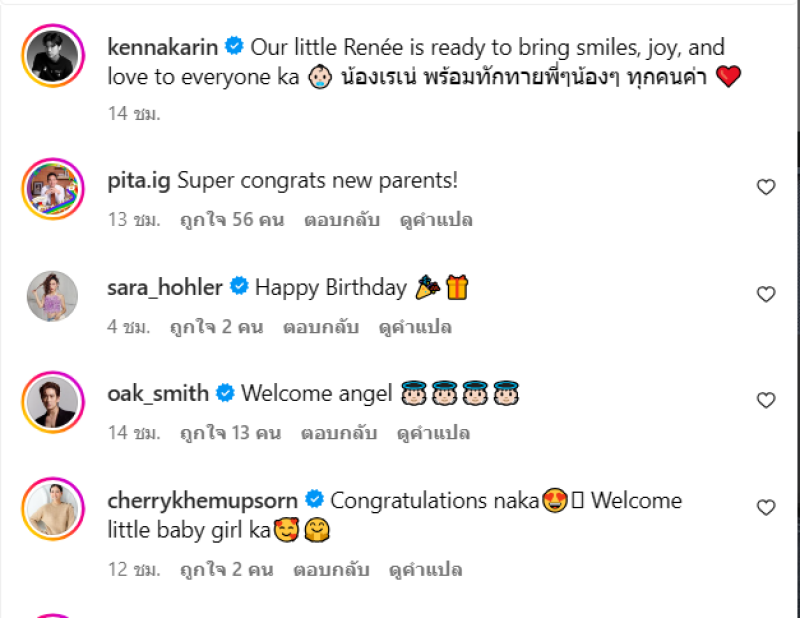Like sara_hohler's Happy Birthday comment
This screenshot has height=618, width=800.
[765, 294]
